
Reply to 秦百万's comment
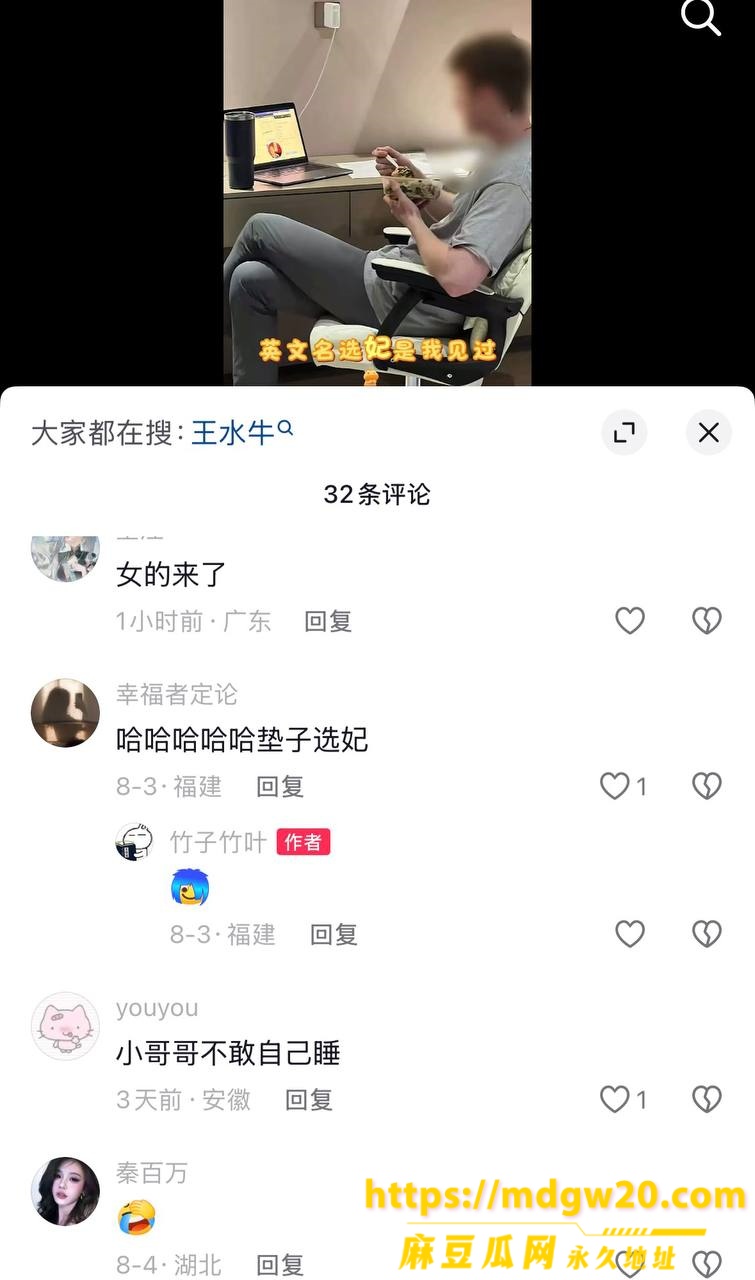280,1265
